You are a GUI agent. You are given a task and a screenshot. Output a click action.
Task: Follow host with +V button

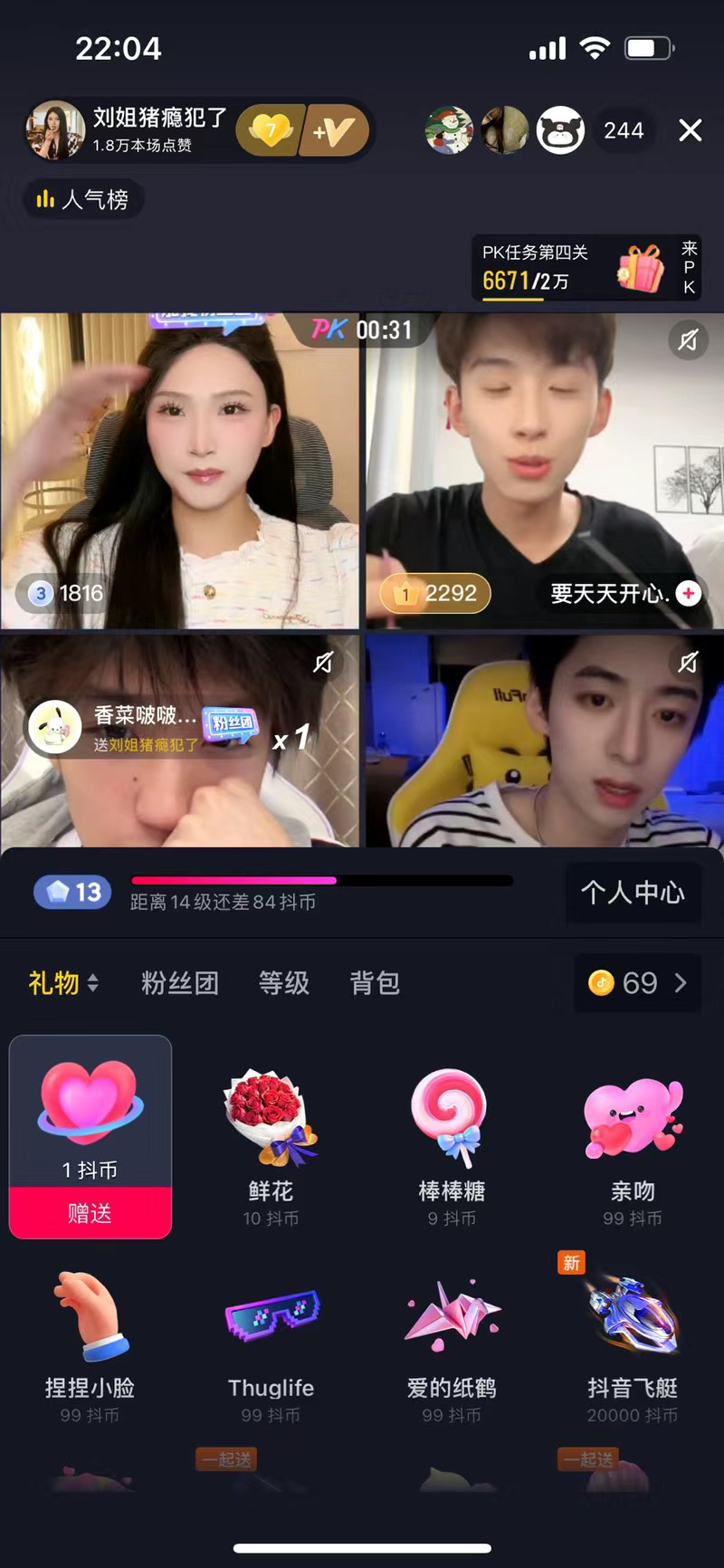coord(335,131)
